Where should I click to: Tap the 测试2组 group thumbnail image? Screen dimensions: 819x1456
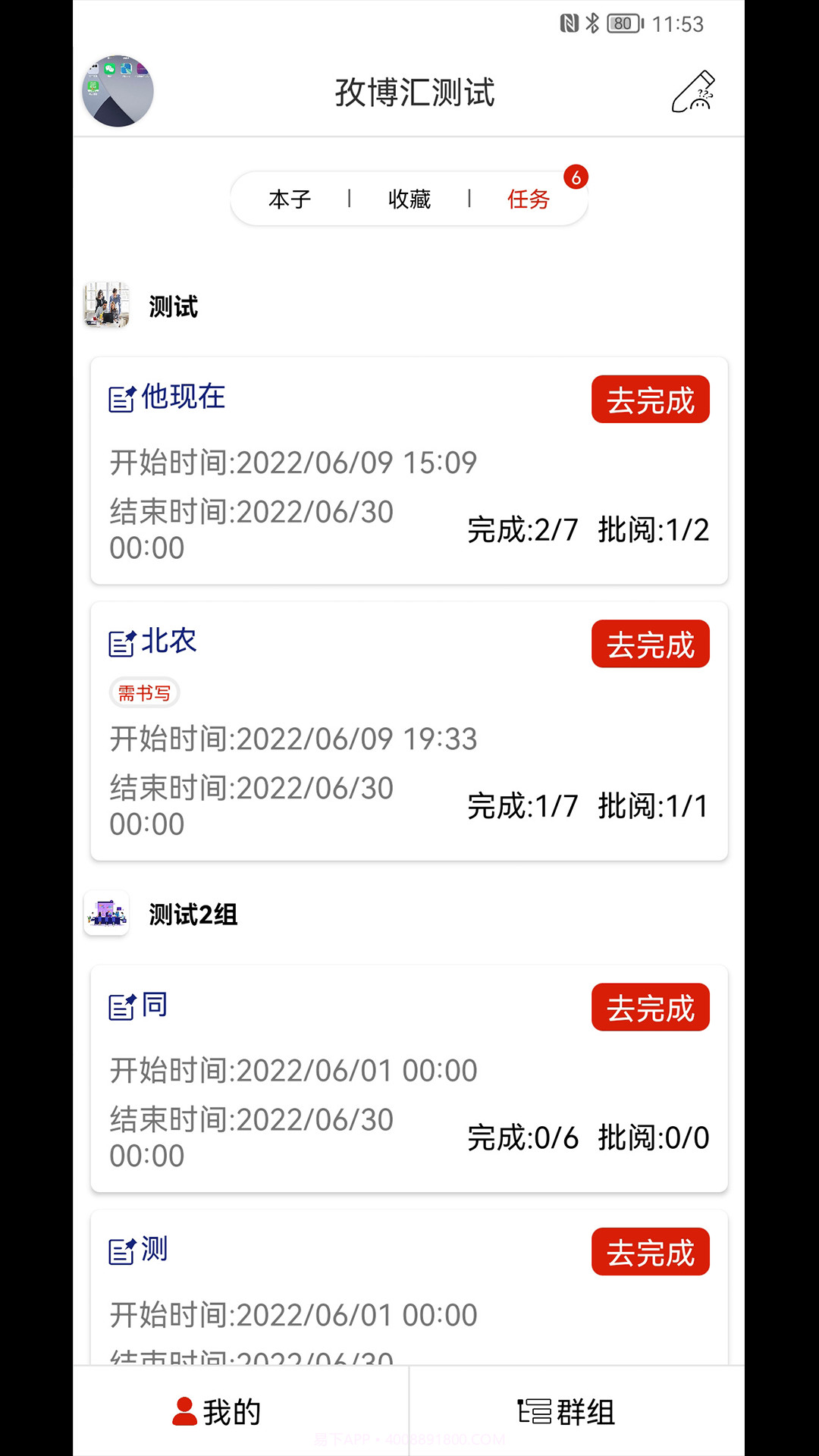105,914
